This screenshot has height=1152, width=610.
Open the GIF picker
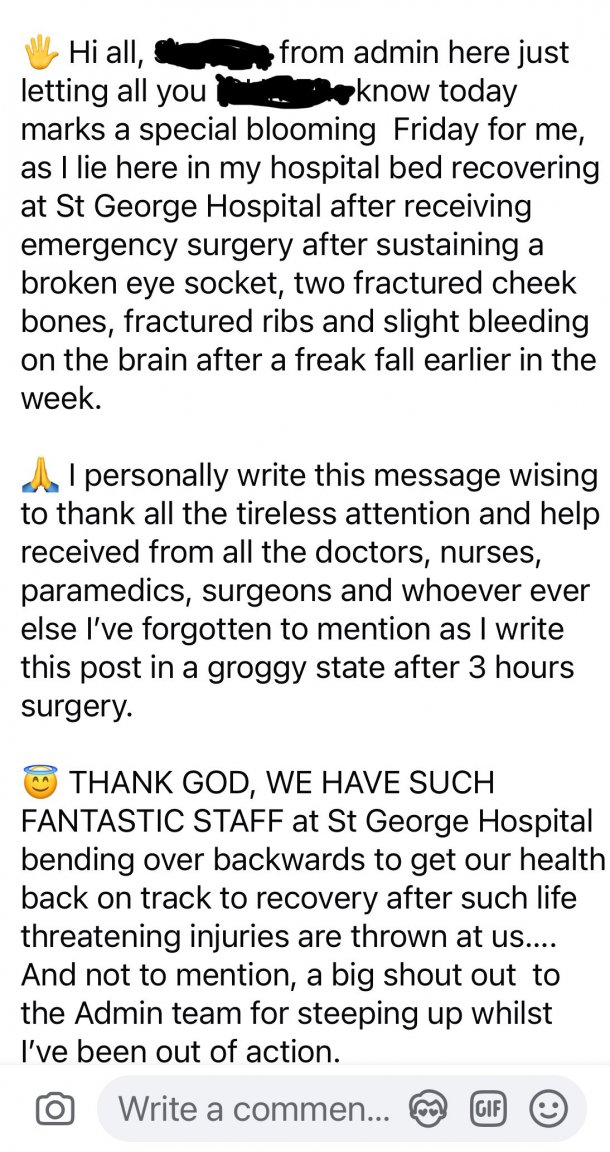tap(489, 1109)
